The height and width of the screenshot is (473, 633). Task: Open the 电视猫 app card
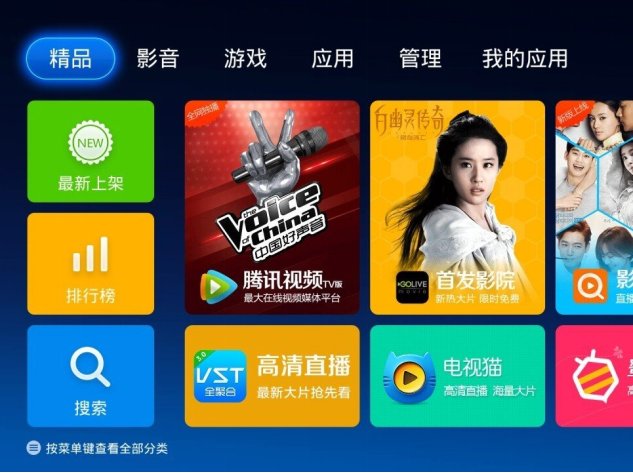coord(457,376)
